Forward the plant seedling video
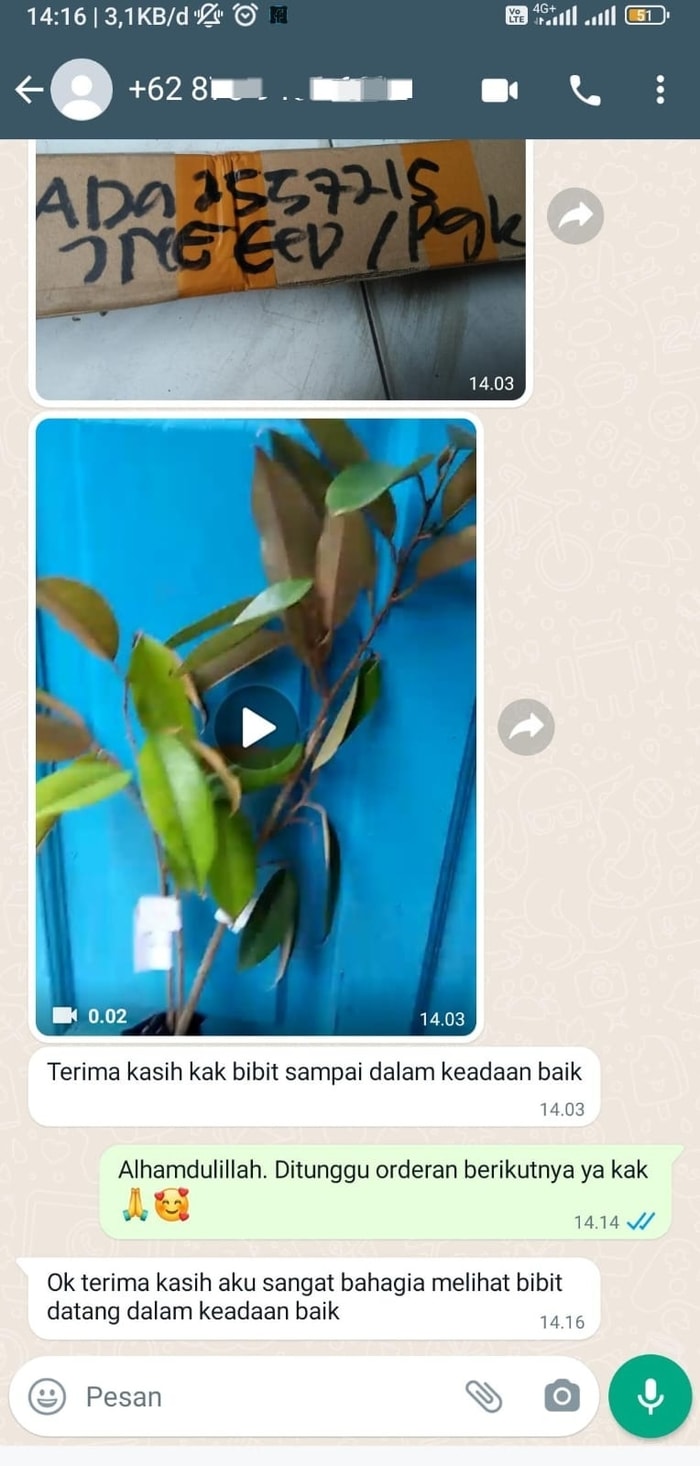This screenshot has height=1466, width=700. point(526,727)
